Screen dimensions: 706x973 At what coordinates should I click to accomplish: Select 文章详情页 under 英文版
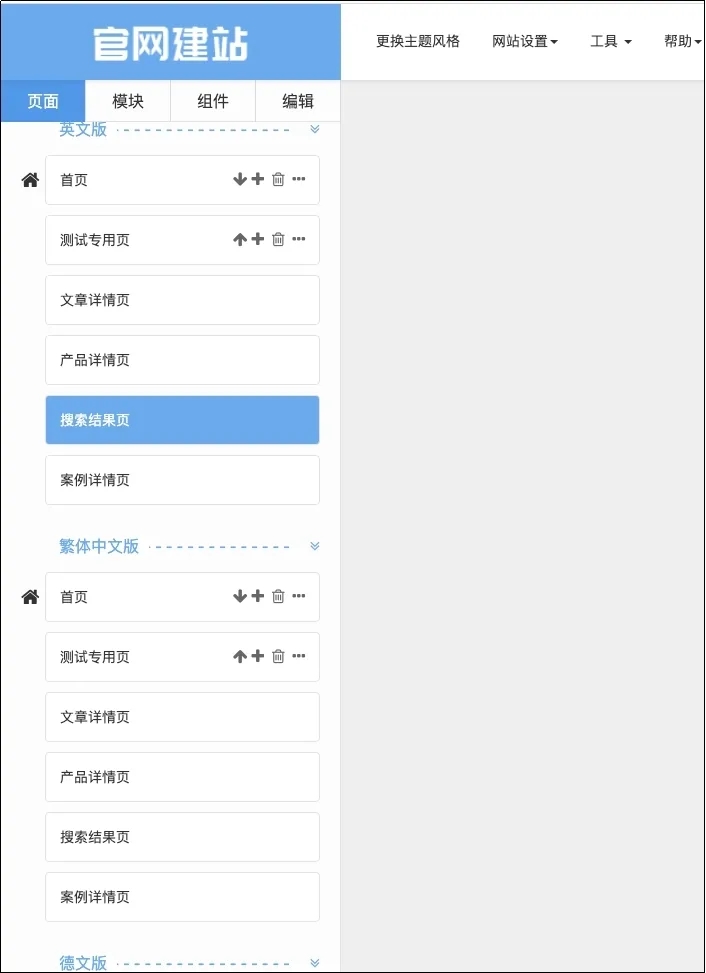pos(182,300)
